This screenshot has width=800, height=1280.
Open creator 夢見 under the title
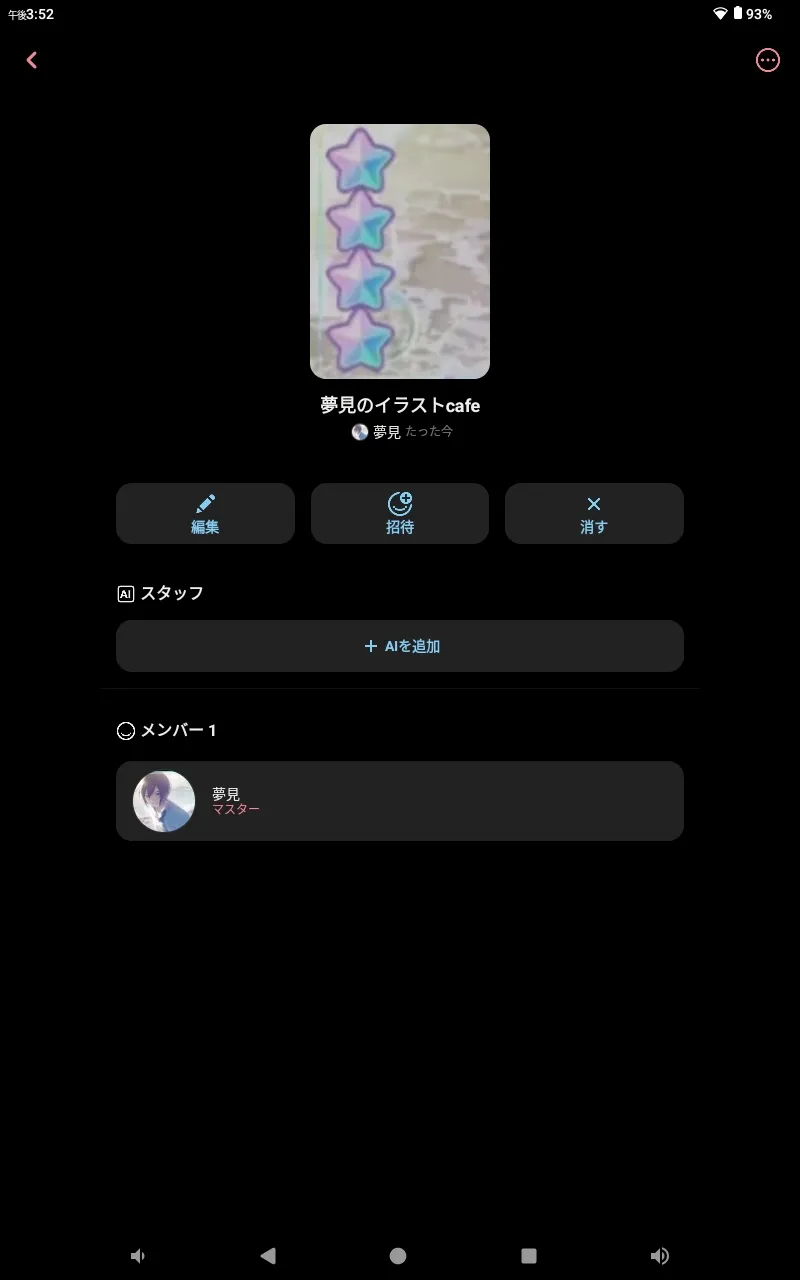(x=377, y=432)
